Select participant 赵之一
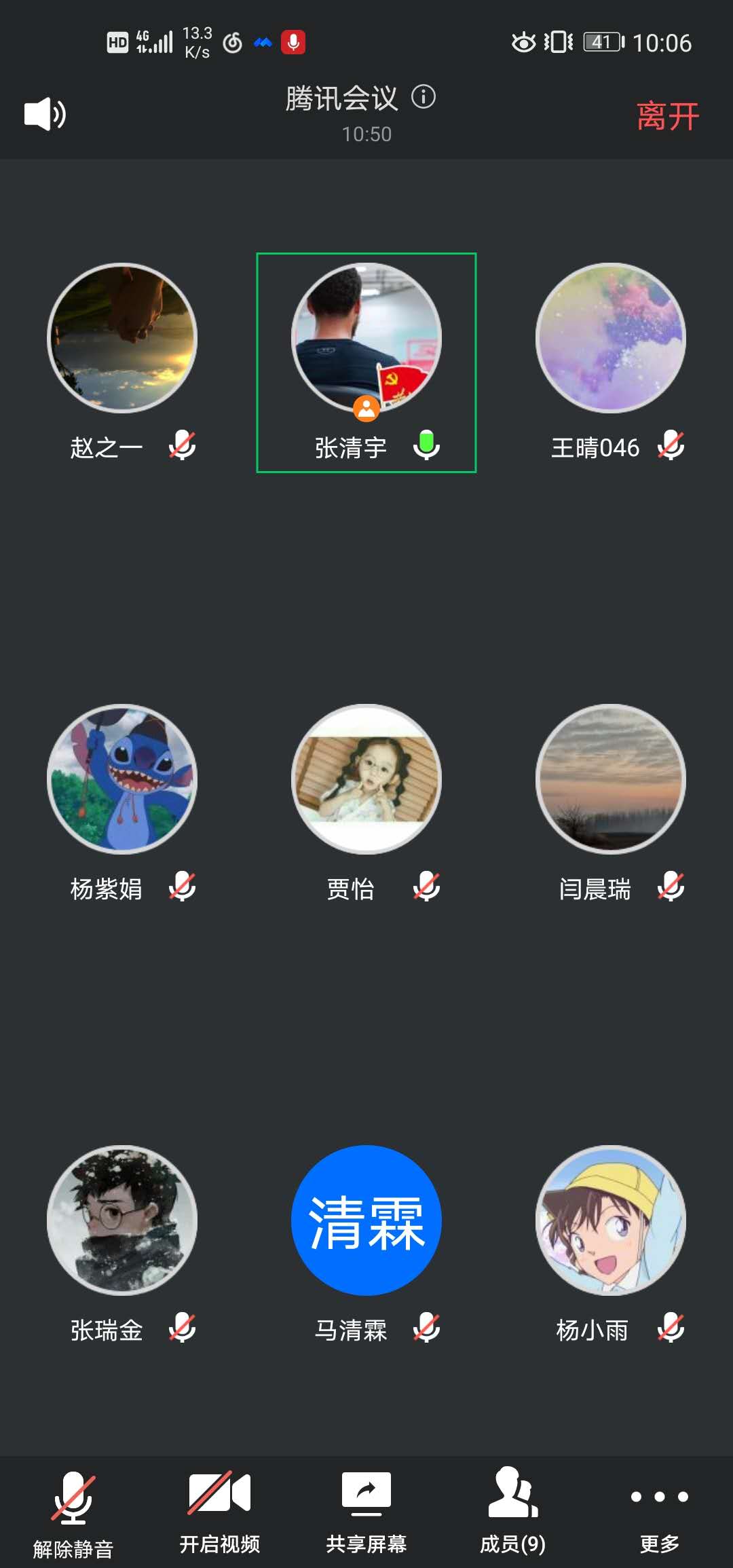 point(122,338)
